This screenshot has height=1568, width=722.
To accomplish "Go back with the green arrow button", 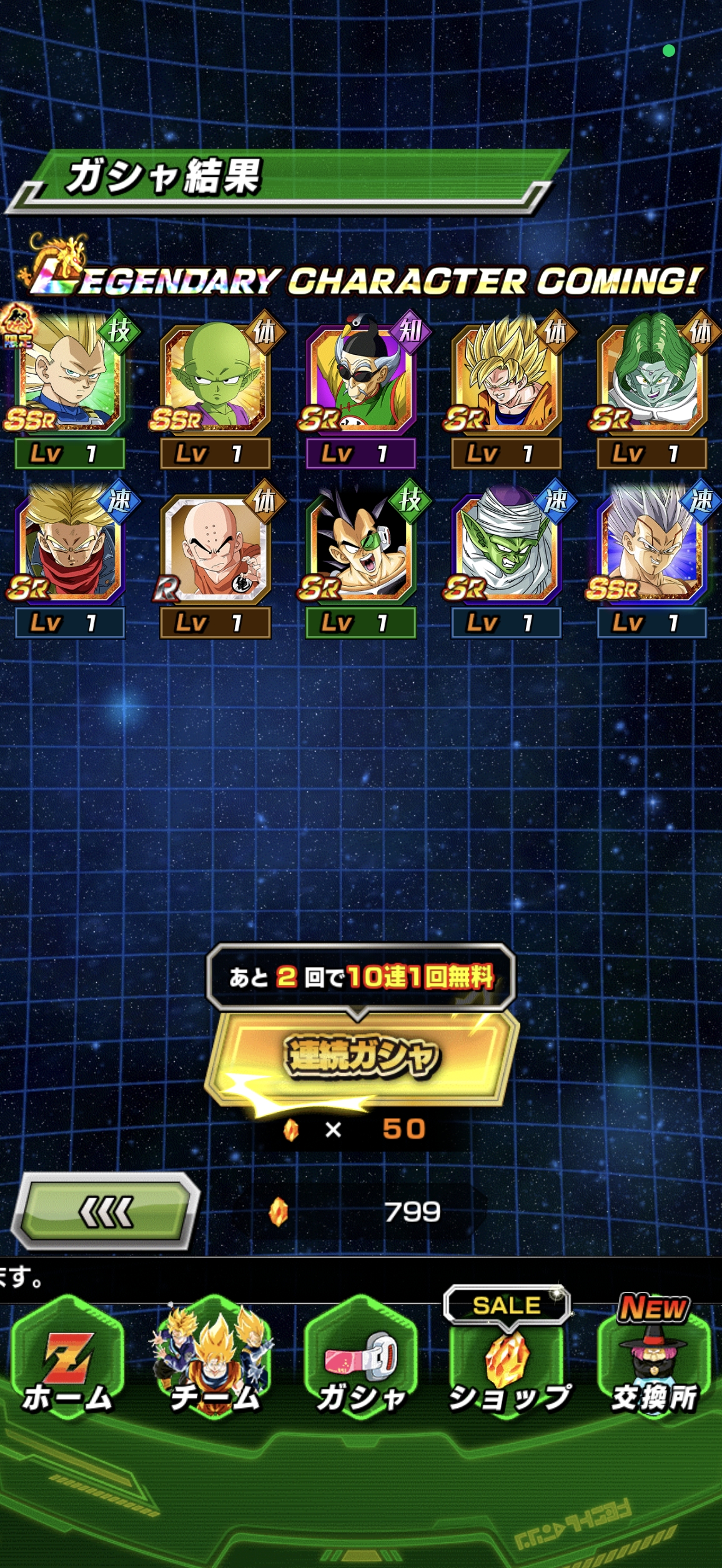I will 106,1213.
